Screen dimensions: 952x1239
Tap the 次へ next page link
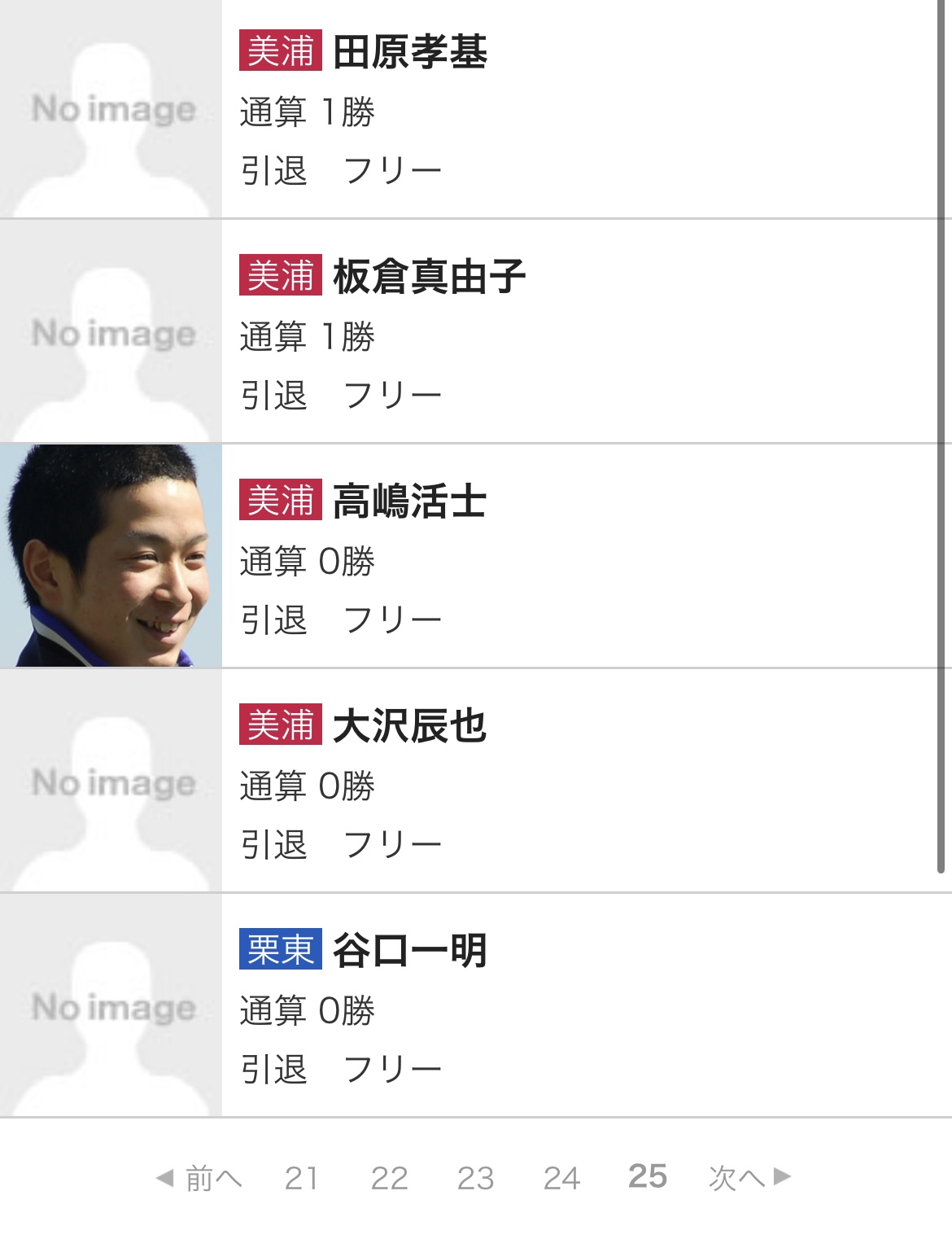tap(749, 1177)
